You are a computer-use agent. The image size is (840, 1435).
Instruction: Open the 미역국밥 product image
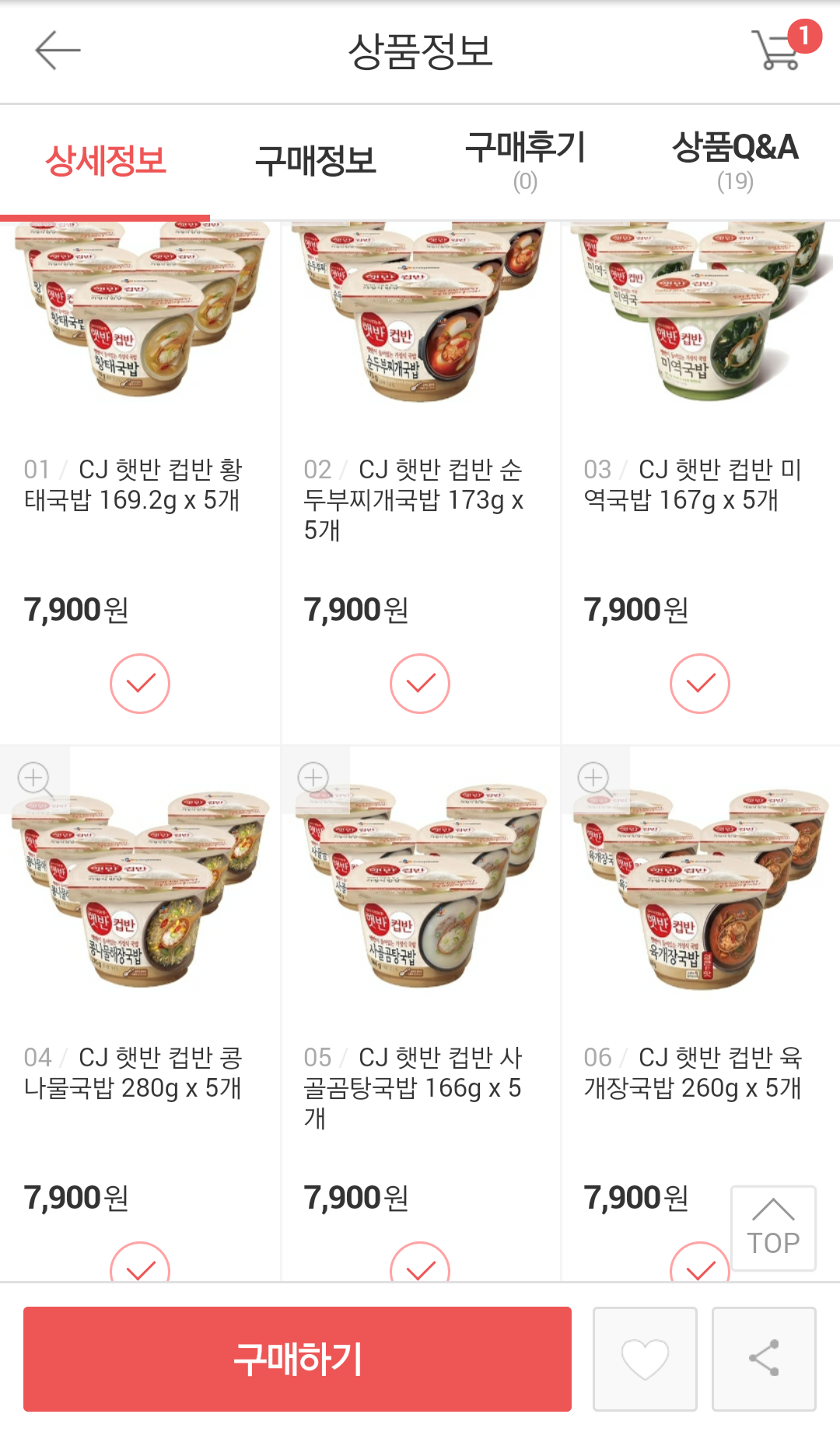point(700,319)
